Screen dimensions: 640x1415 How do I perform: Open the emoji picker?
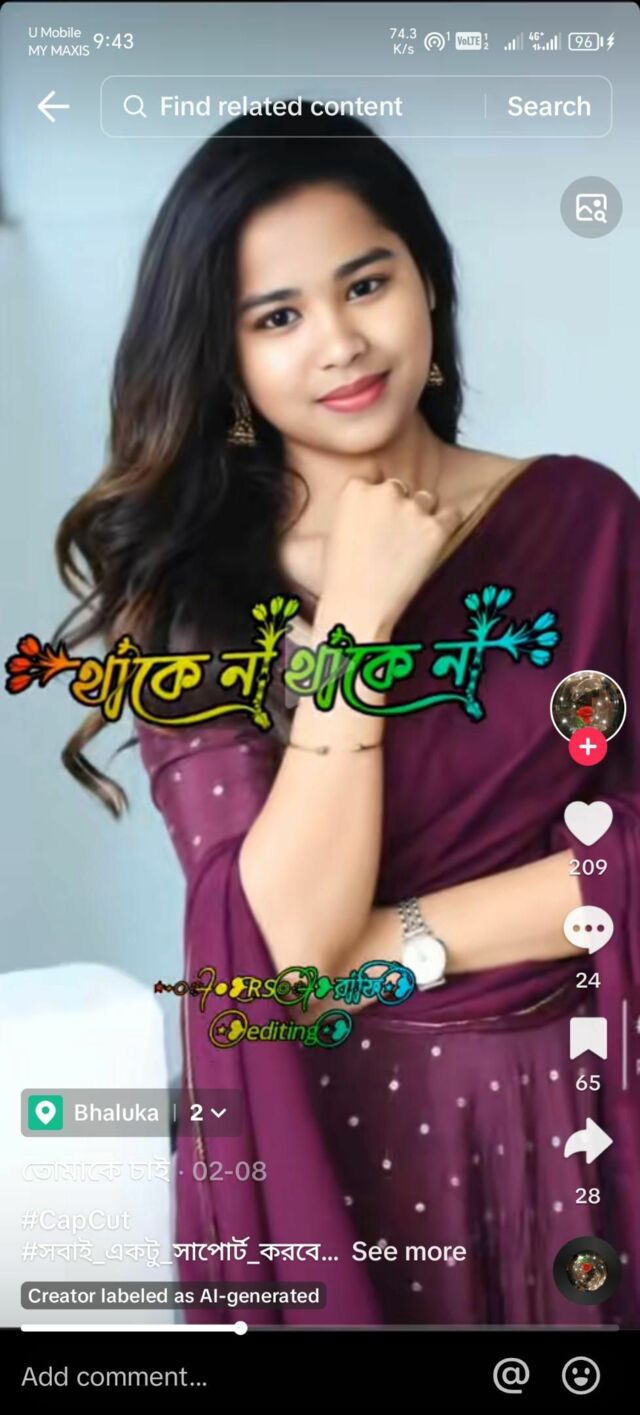pos(581,1376)
